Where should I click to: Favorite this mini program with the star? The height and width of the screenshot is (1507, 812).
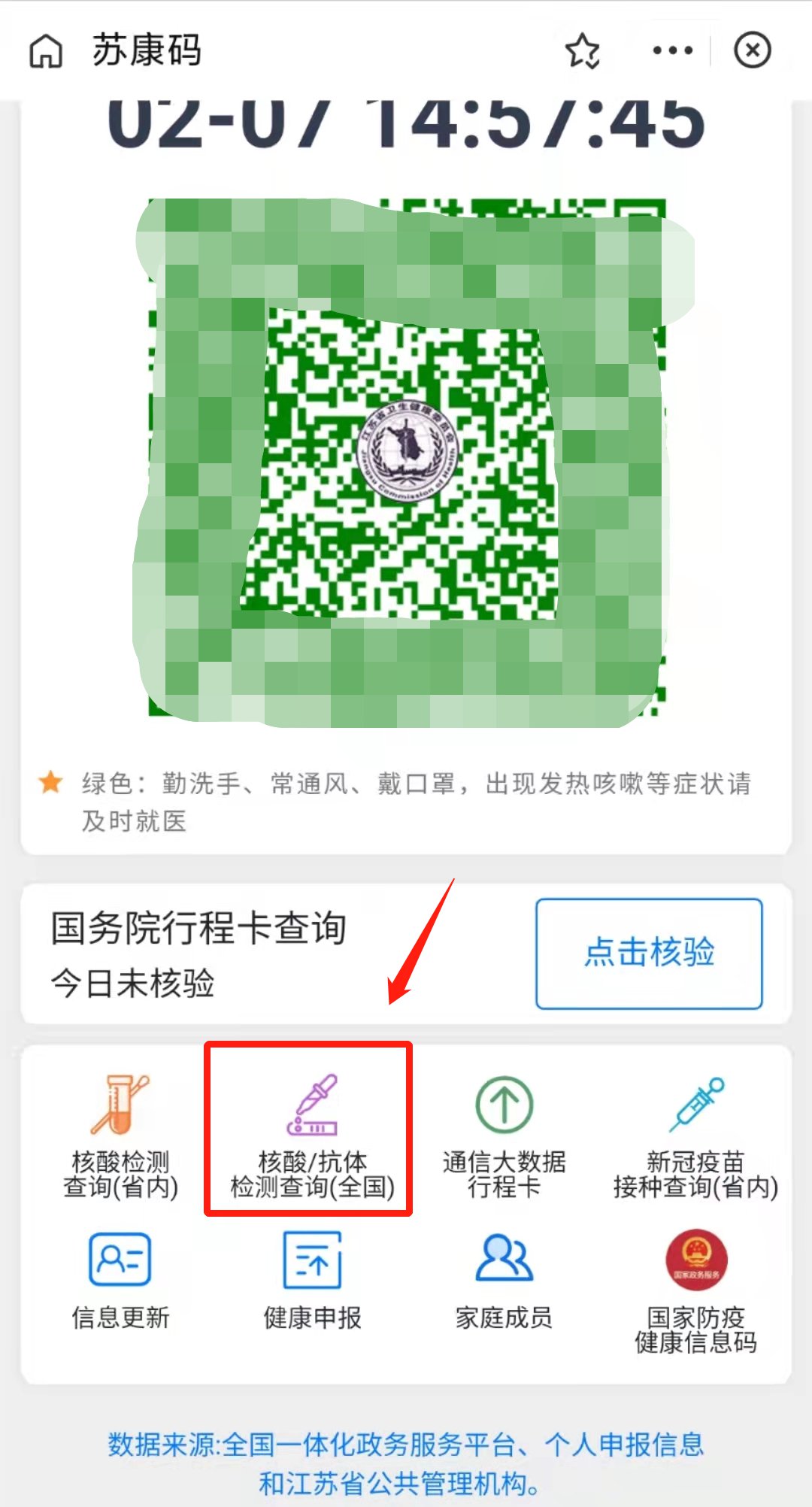(583, 51)
